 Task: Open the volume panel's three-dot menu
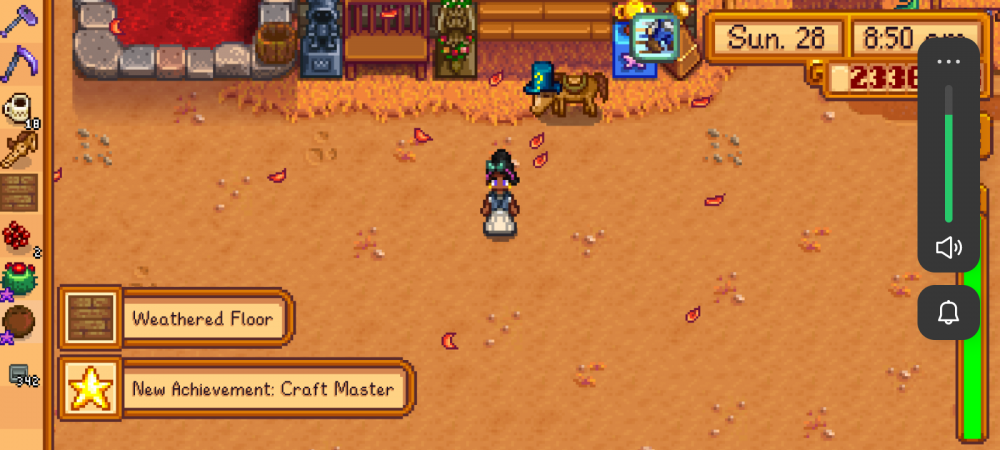click(948, 61)
